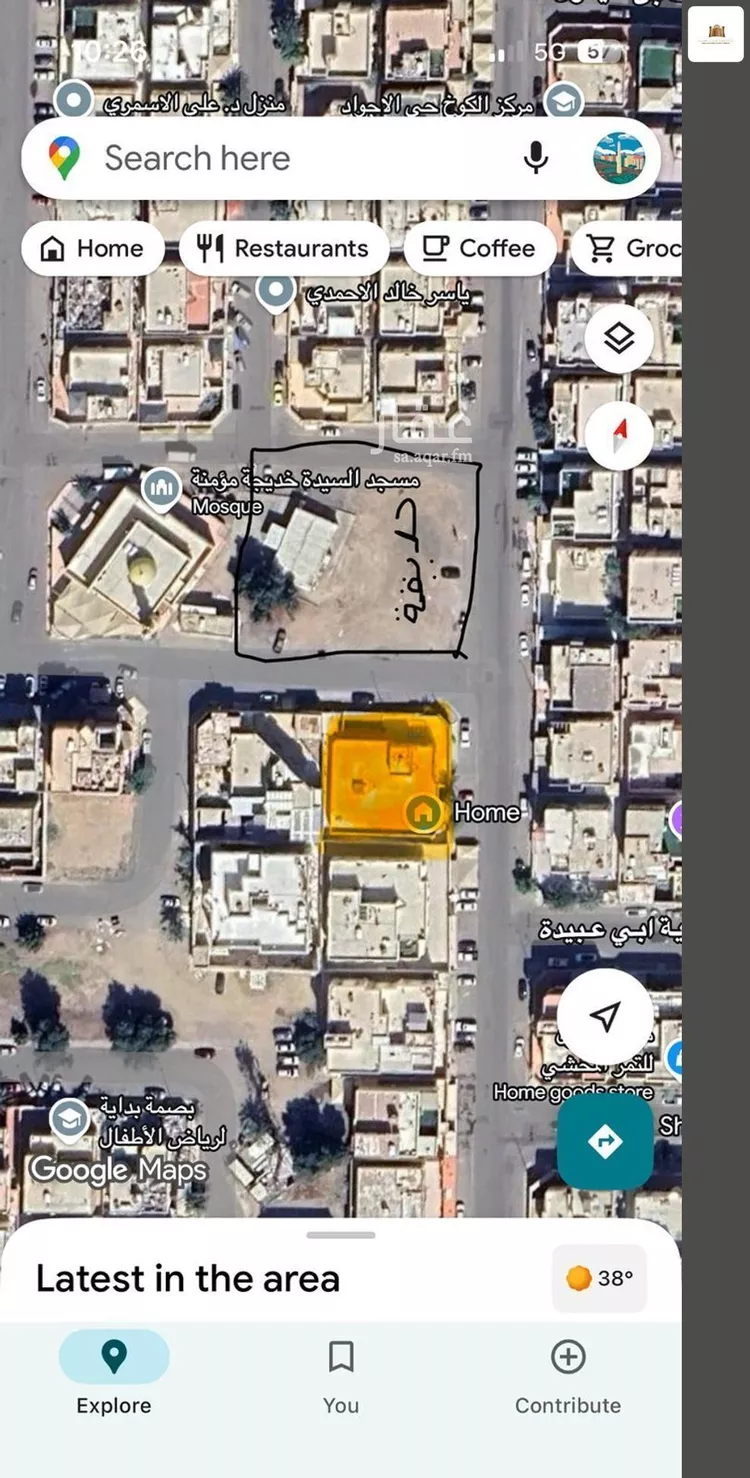The height and width of the screenshot is (1478, 750).
Task: Choose the Coffee chip
Action: (479, 248)
